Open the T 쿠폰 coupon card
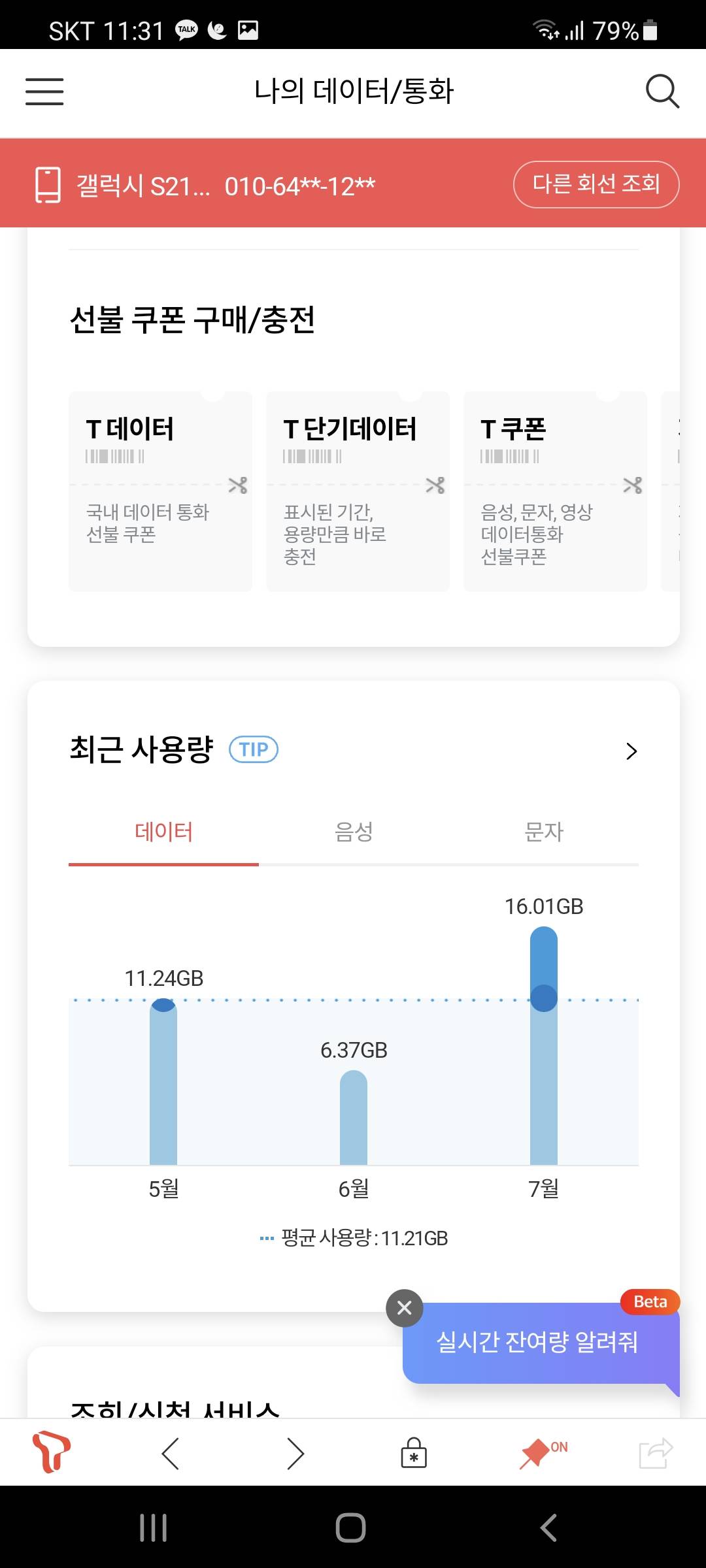The width and height of the screenshot is (706, 1568). click(555, 491)
